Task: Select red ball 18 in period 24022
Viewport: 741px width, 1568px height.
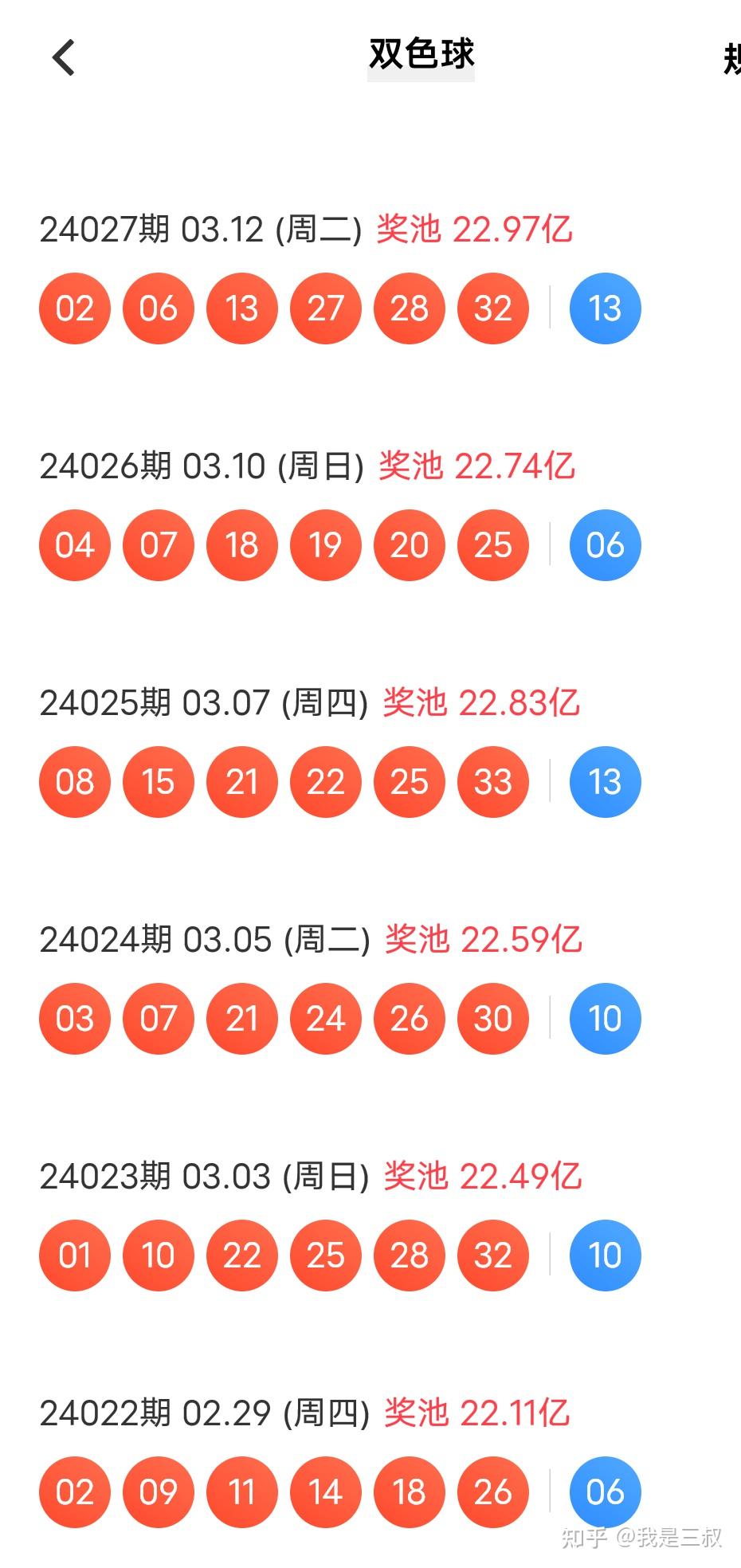Action: 410,1491
